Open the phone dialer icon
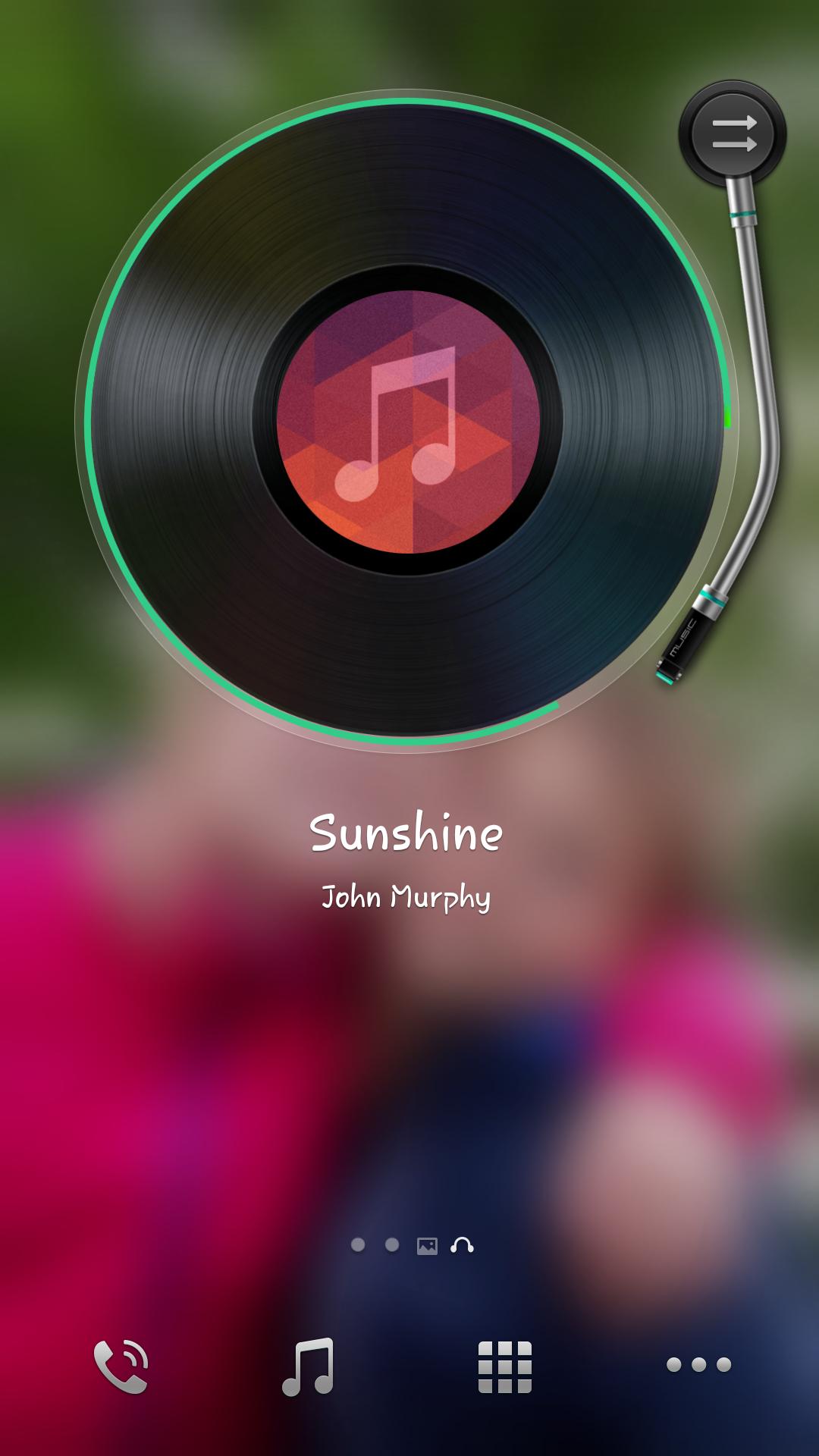819x1456 pixels. pos(121,1366)
